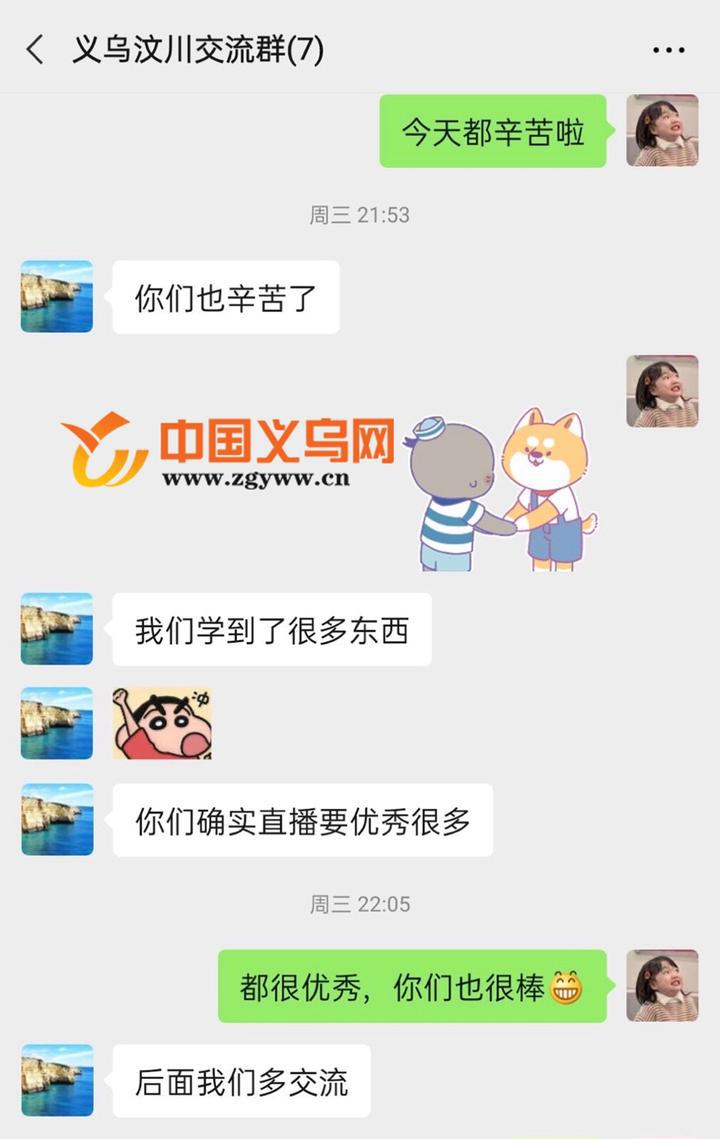The width and height of the screenshot is (720, 1139).
Task: Go back from 义乌汶川交流群 chat
Action: [x=35, y=49]
